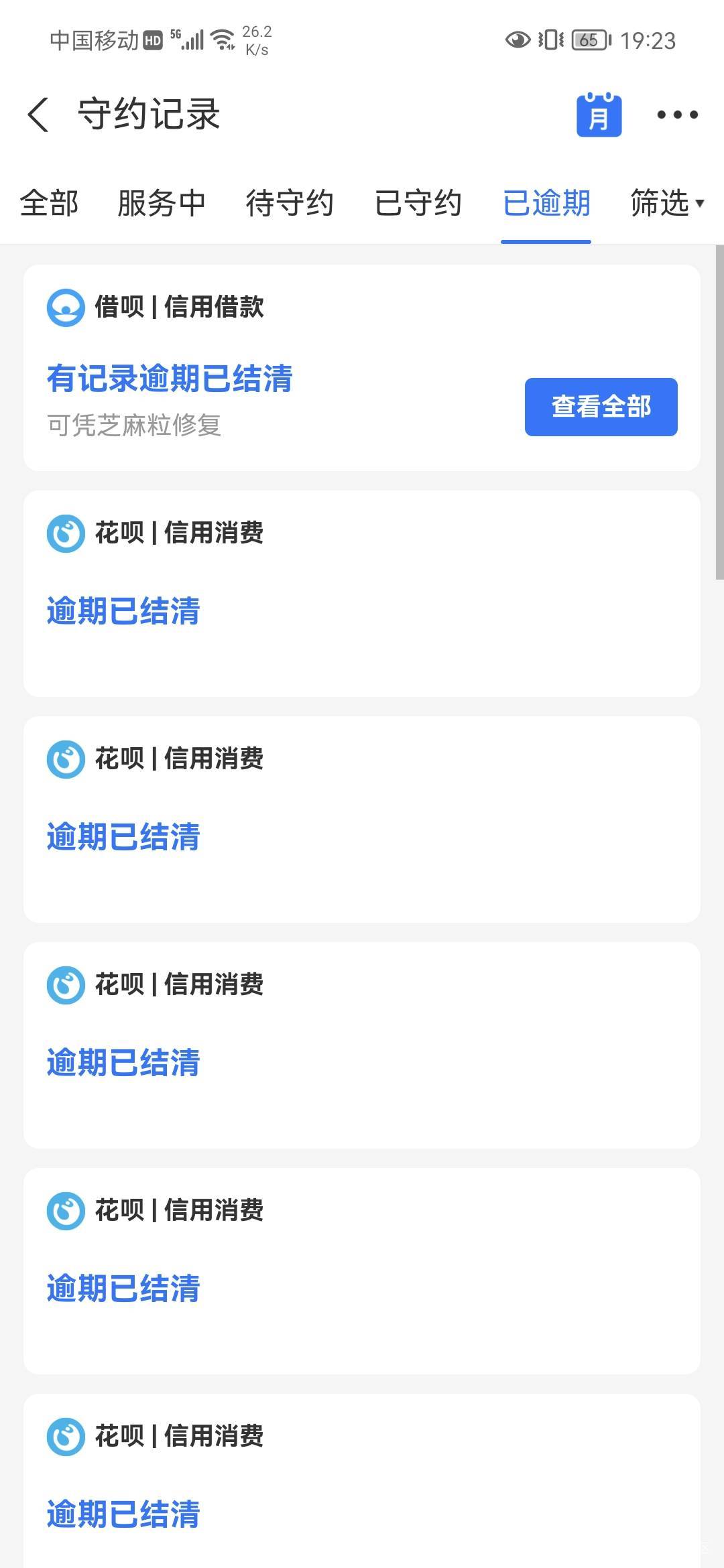This screenshot has height=1568, width=724.
Task: Expand the 筛选 filter dropdown
Action: click(667, 203)
